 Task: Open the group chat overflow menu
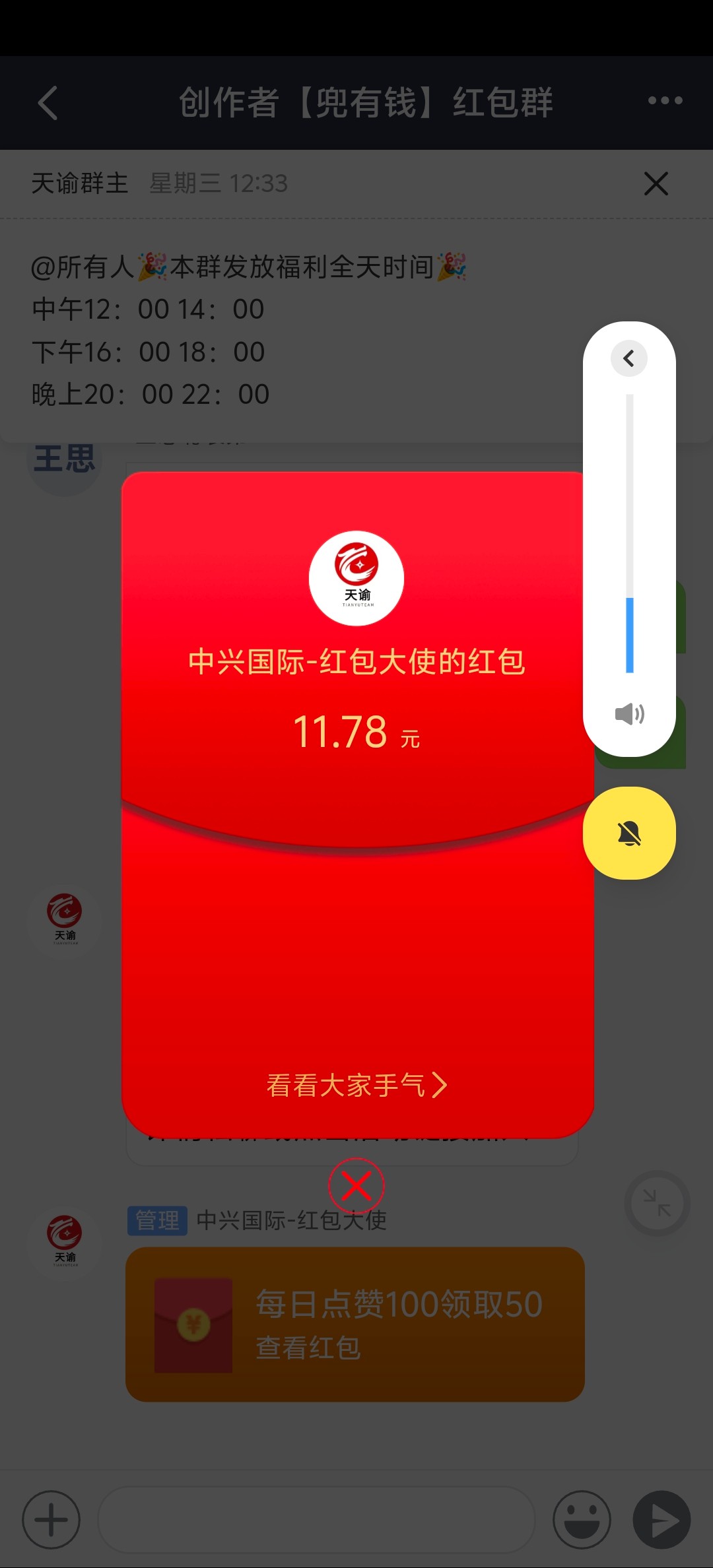(x=665, y=101)
